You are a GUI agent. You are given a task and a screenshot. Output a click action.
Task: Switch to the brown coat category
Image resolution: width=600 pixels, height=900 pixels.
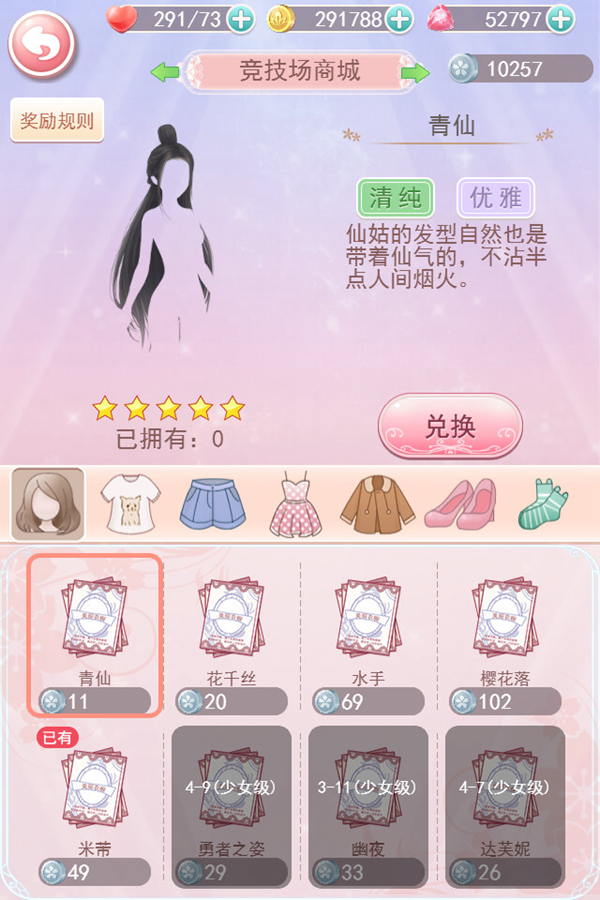tap(377, 505)
